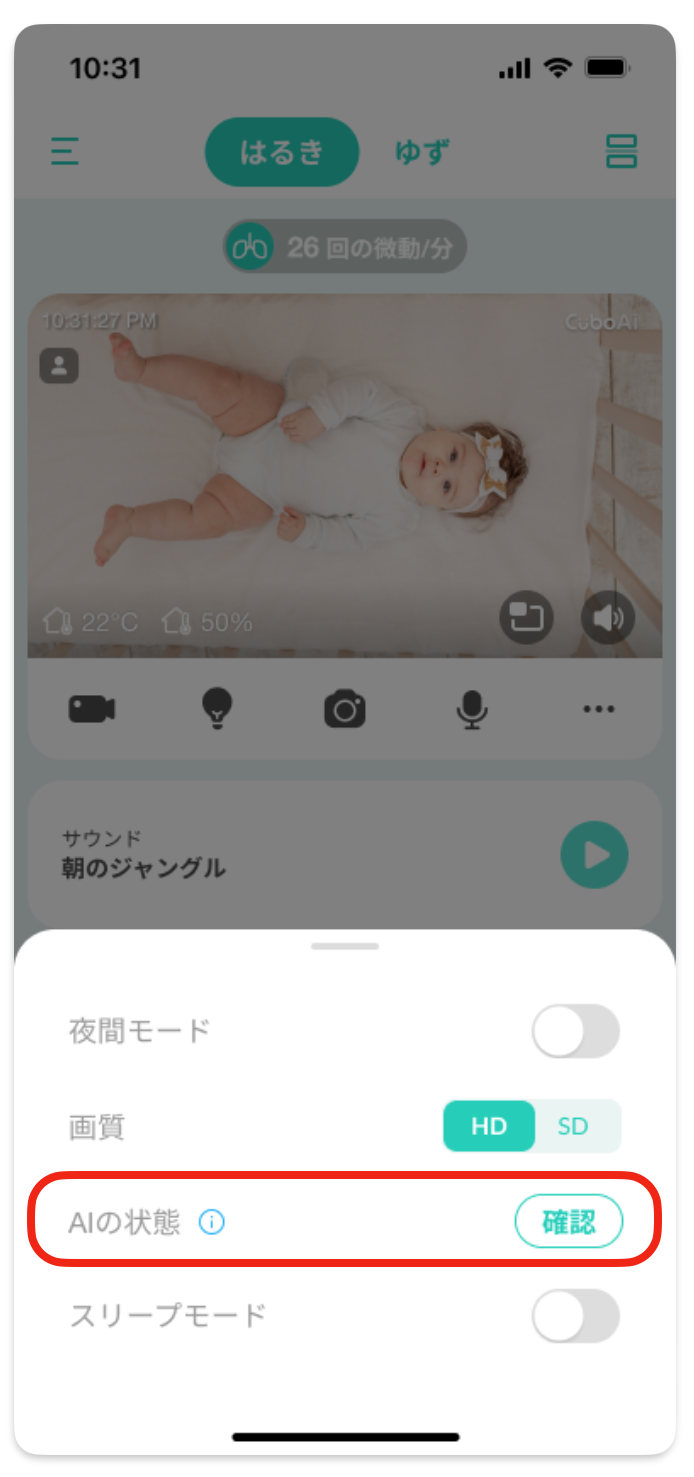The height and width of the screenshot is (1477, 694).
Task: Select HD picture quality
Action: point(489,1126)
